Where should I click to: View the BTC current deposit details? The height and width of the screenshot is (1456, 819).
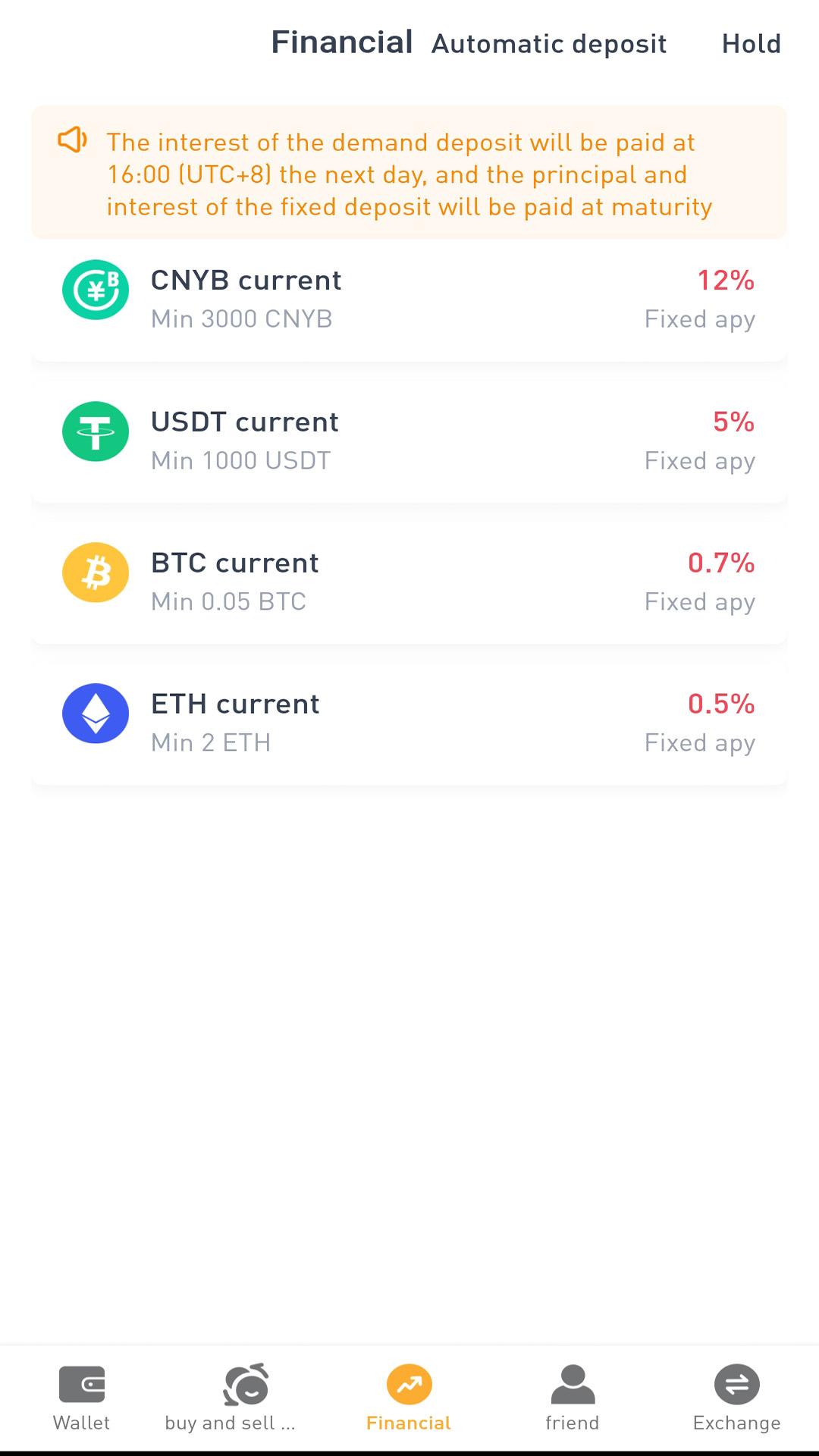409,582
